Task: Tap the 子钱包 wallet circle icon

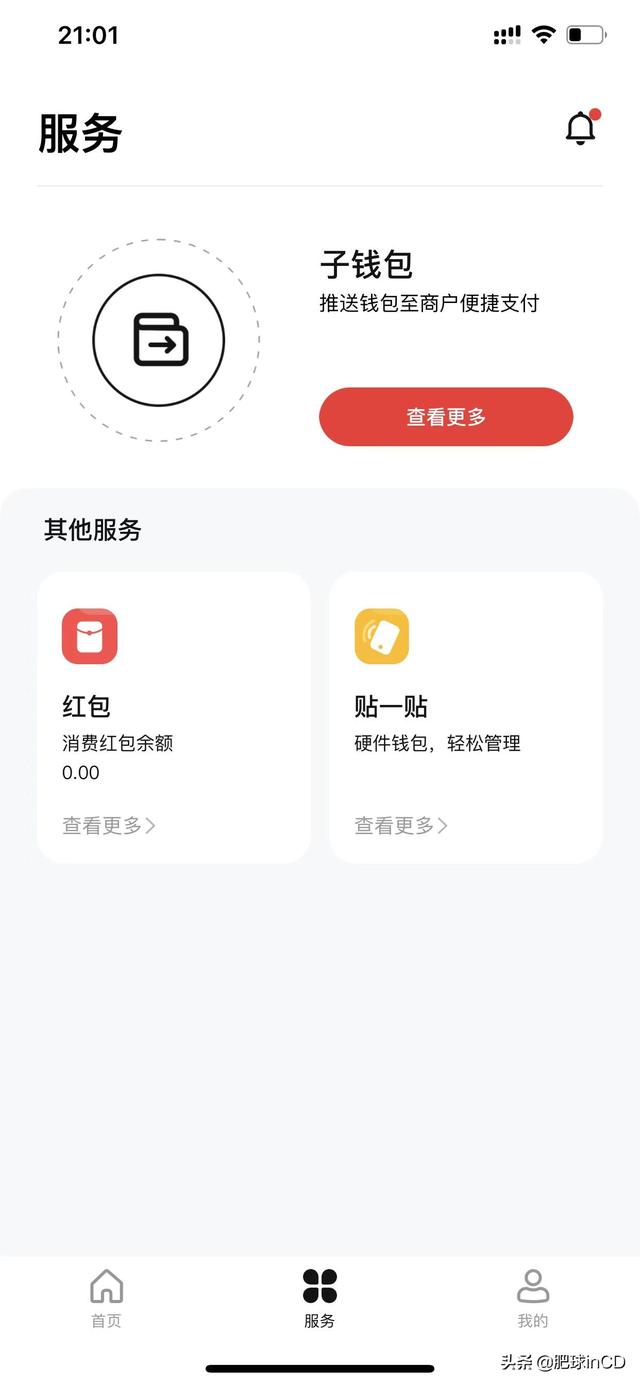Action: (159, 340)
